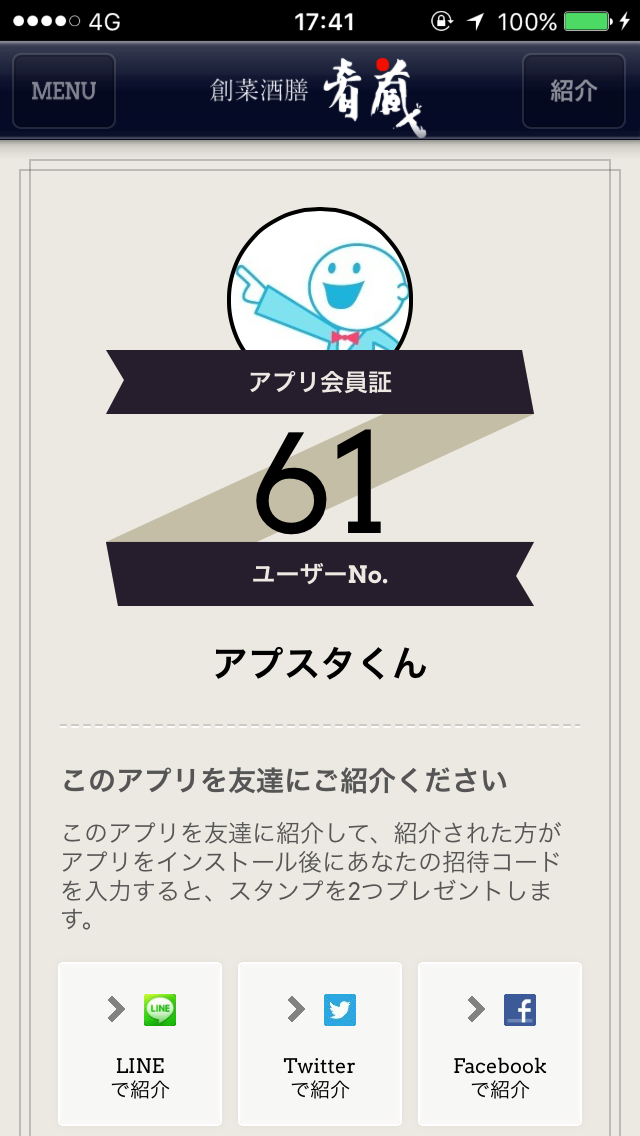Open the MENU button
This screenshot has width=640, height=1136.
point(64,91)
